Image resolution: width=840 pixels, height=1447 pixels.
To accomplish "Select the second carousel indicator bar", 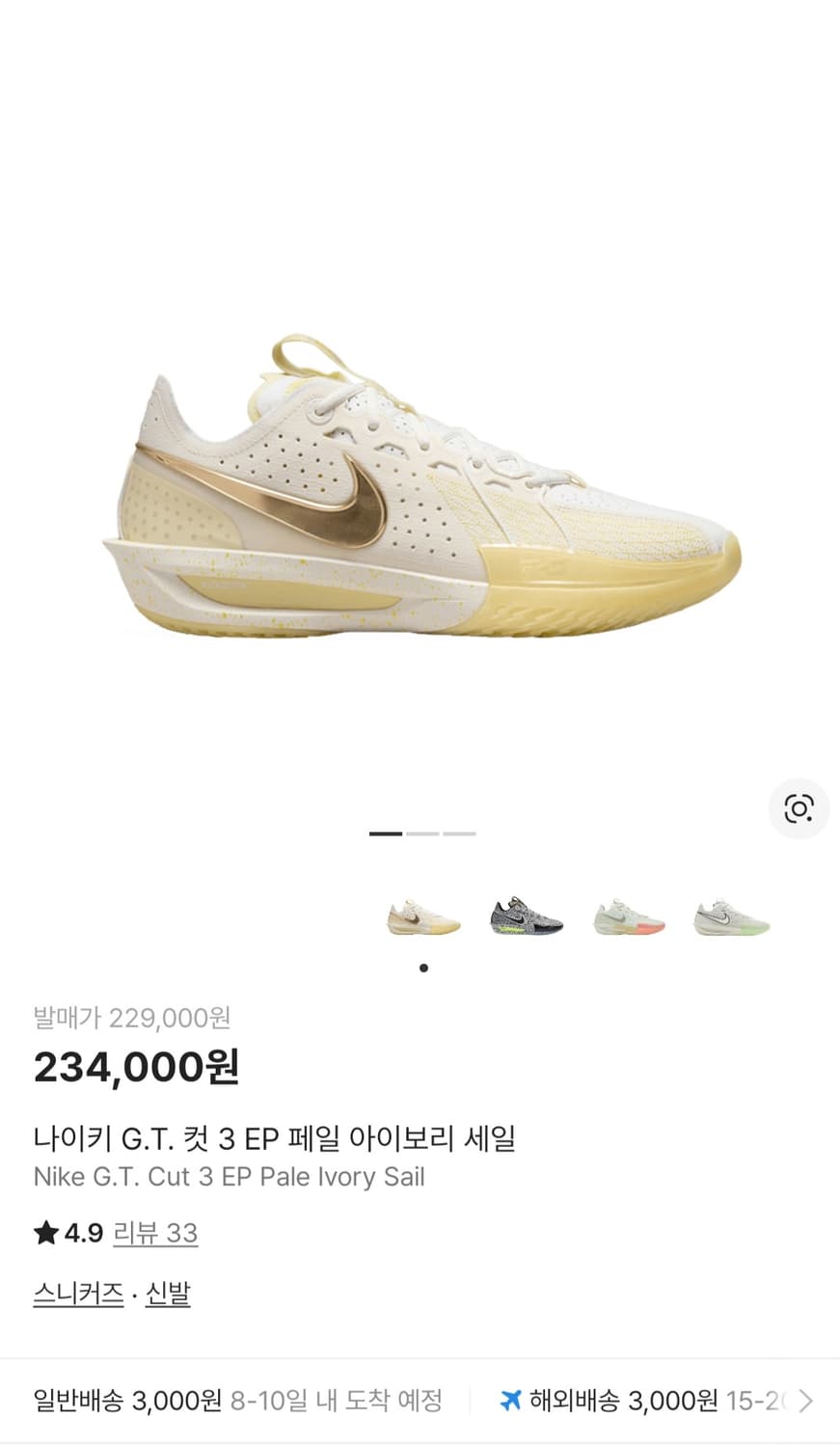I will pos(421,832).
